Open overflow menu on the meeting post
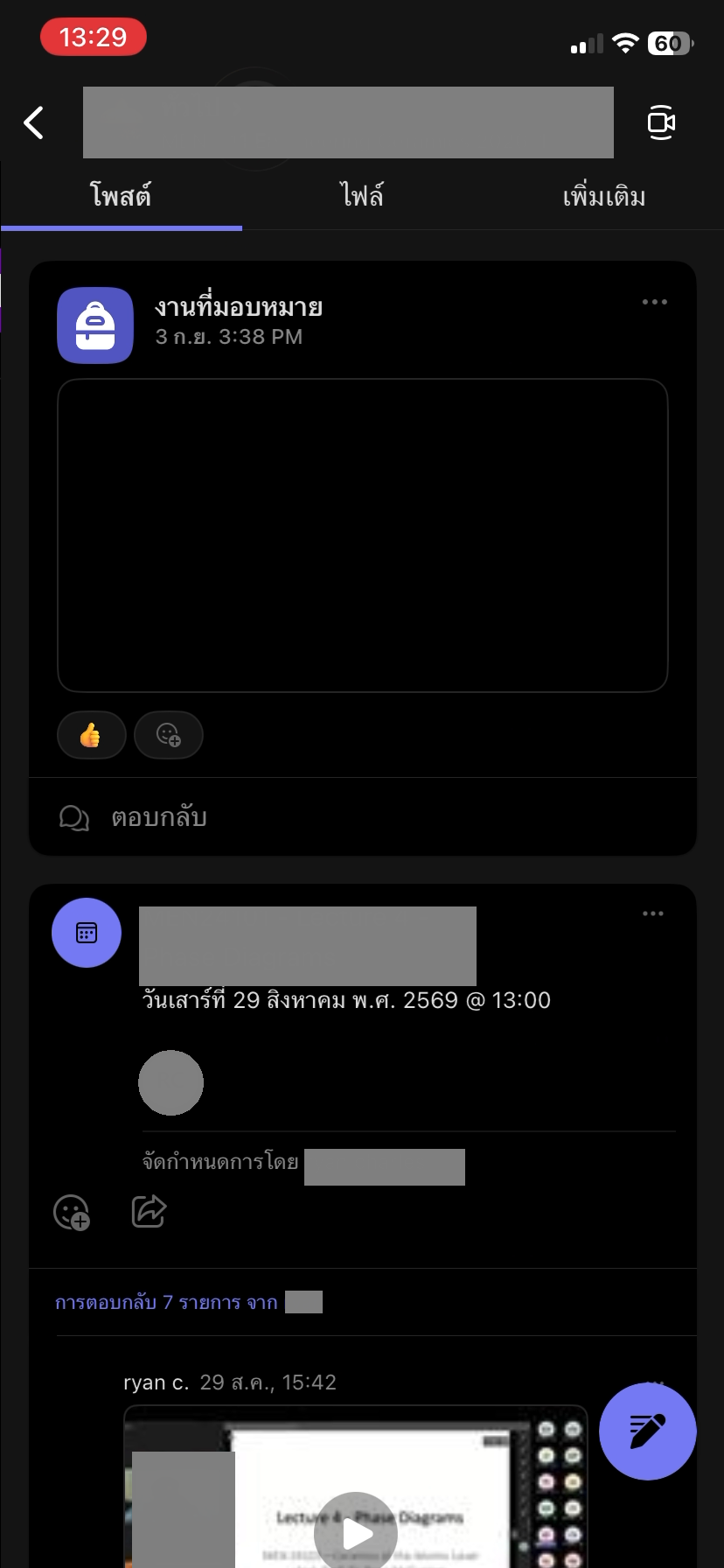This screenshot has height=1568, width=724. click(x=653, y=913)
